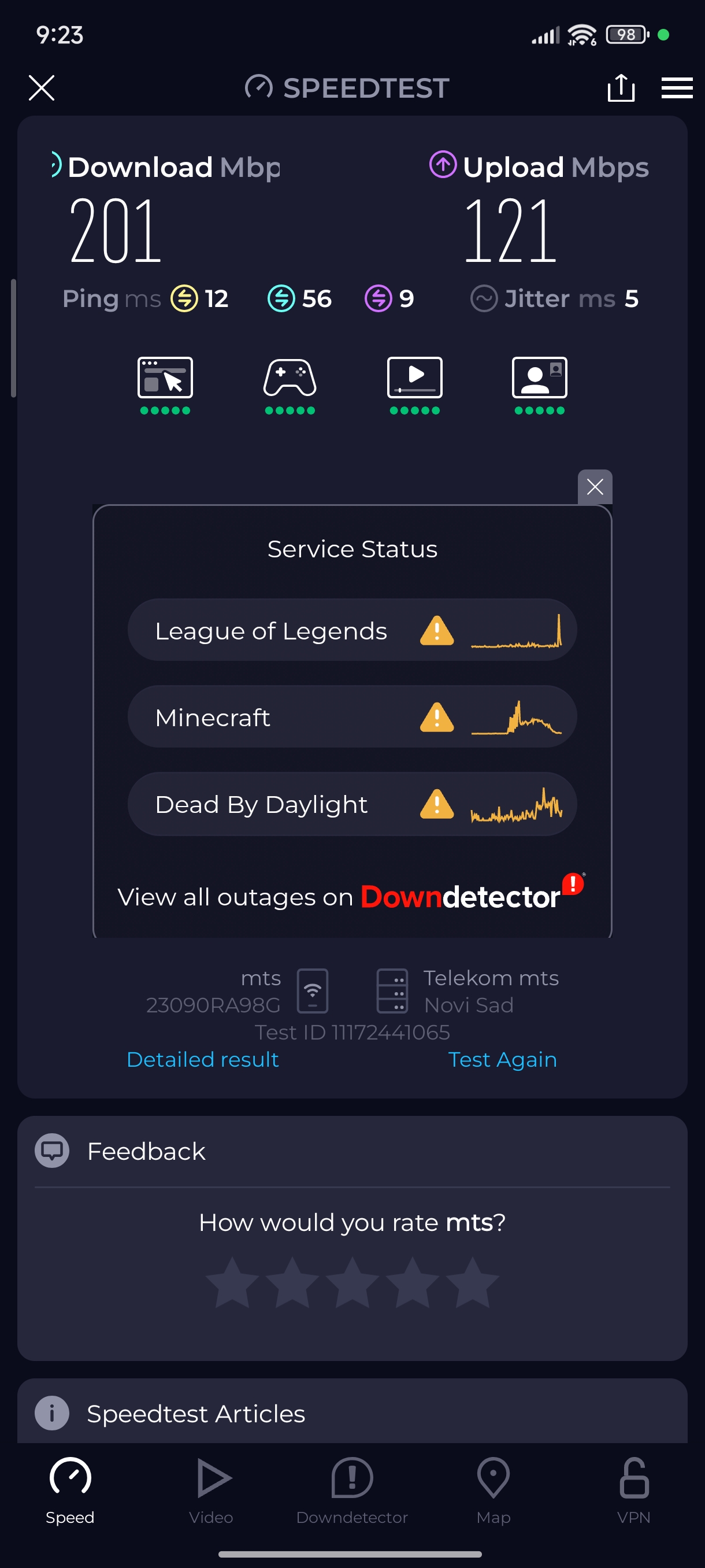Image resolution: width=705 pixels, height=1568 pixels.
Task: Switch to the VPN tab
Action: point(633,1489)
